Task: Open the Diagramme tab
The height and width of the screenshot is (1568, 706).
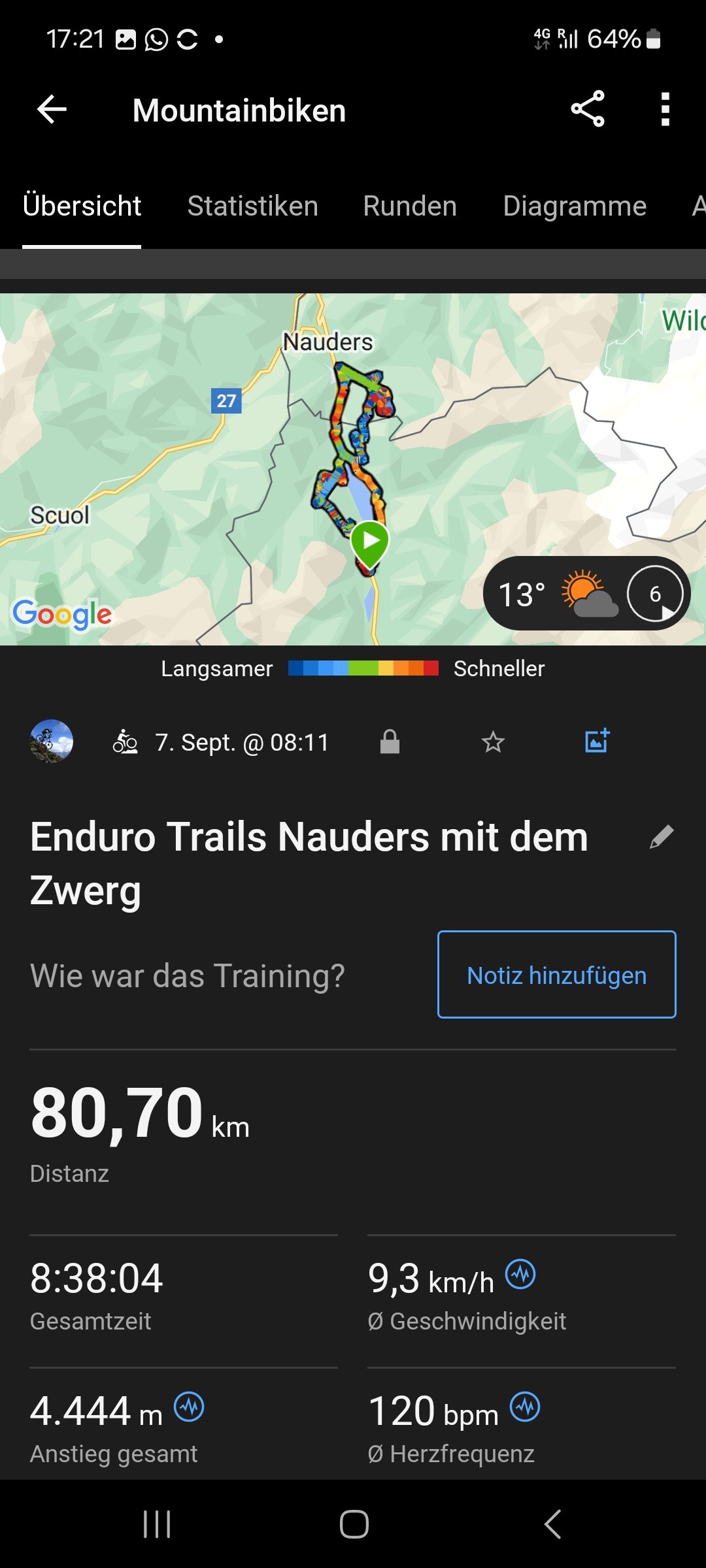Action: (575, 206)
